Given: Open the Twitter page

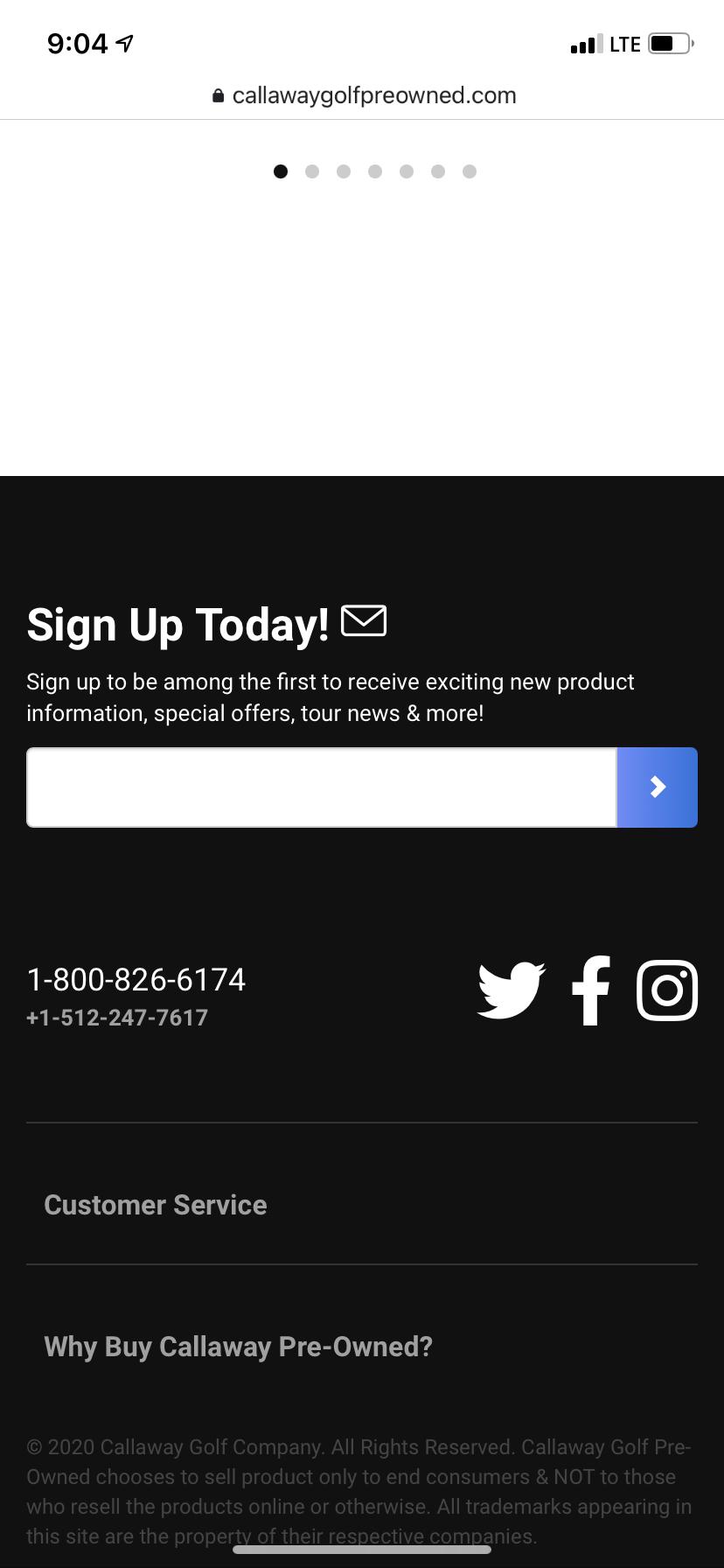Looking at the screenshot, I should tap(512, 990).
